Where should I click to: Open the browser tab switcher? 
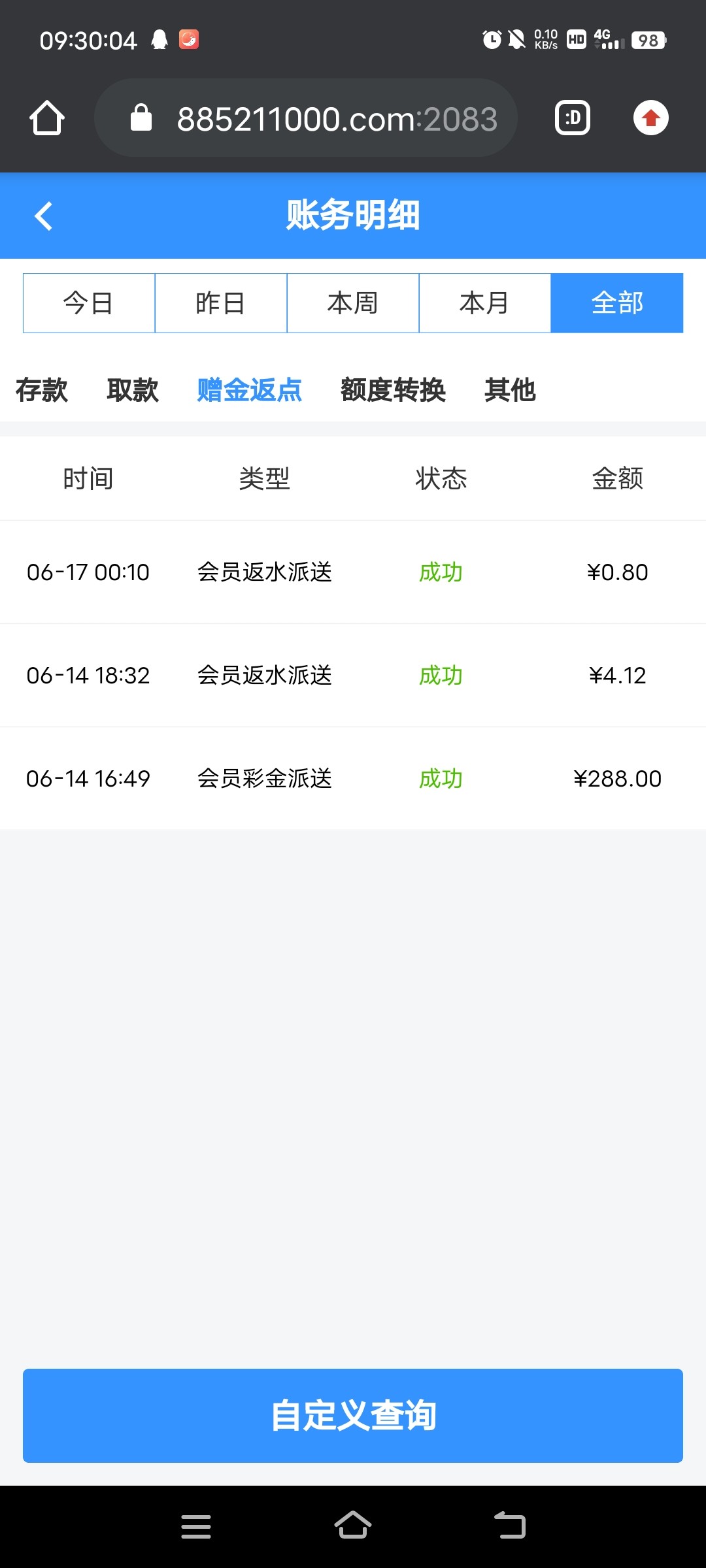click(573, 118)
